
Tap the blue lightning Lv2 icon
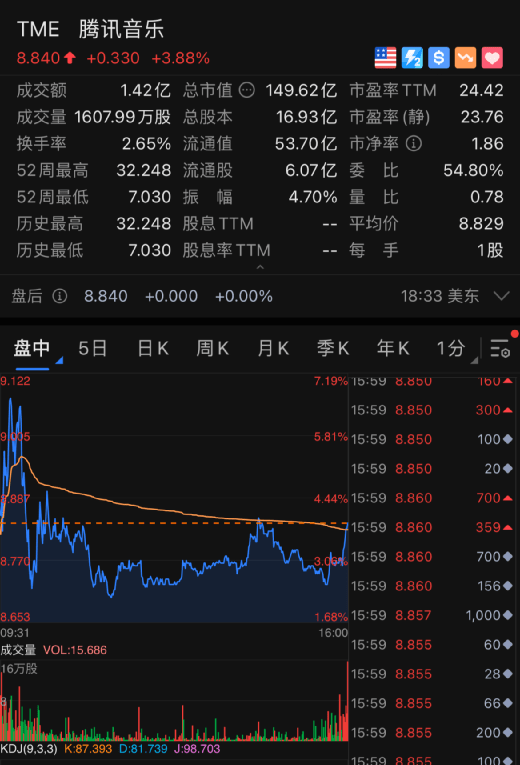coord(412,58)
